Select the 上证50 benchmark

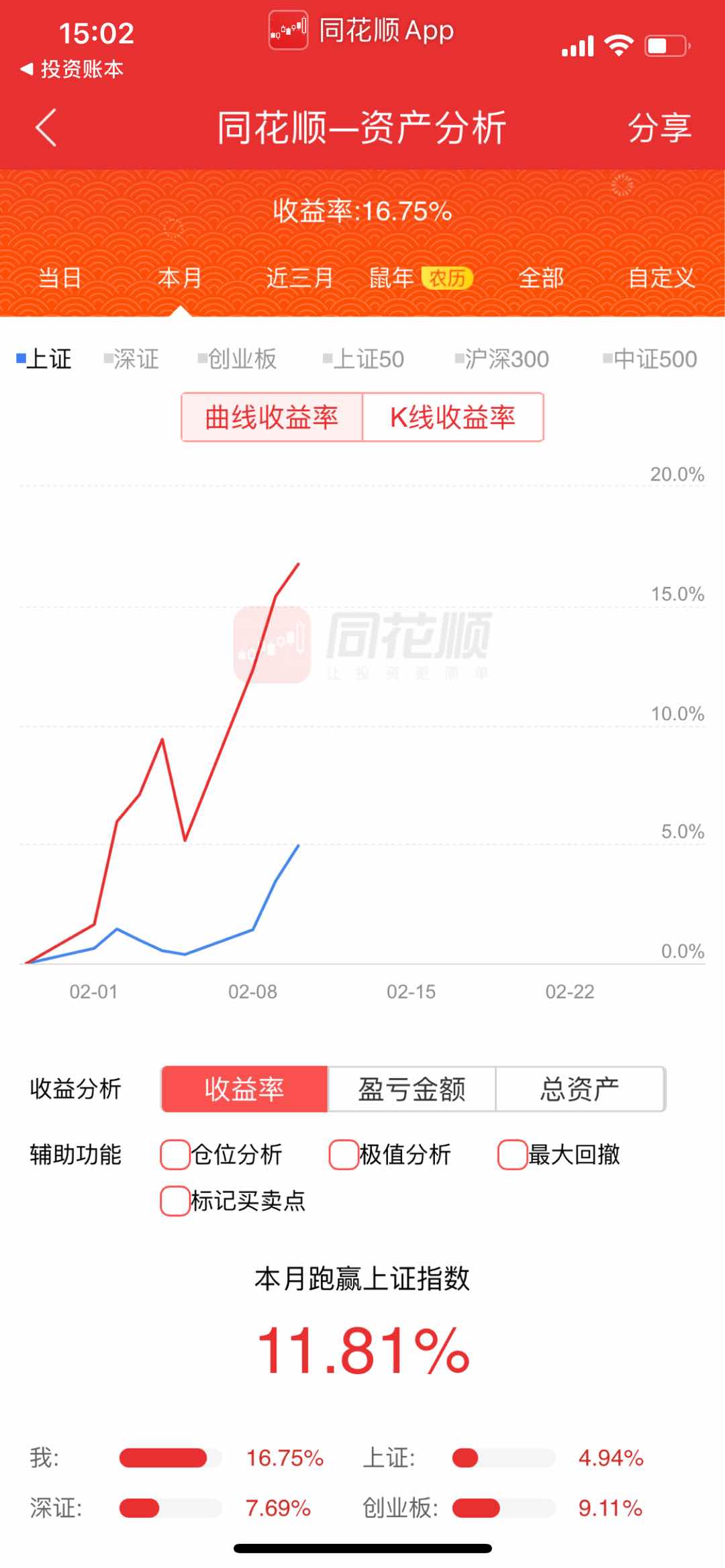pyautogui.click(x=364, y=359)
